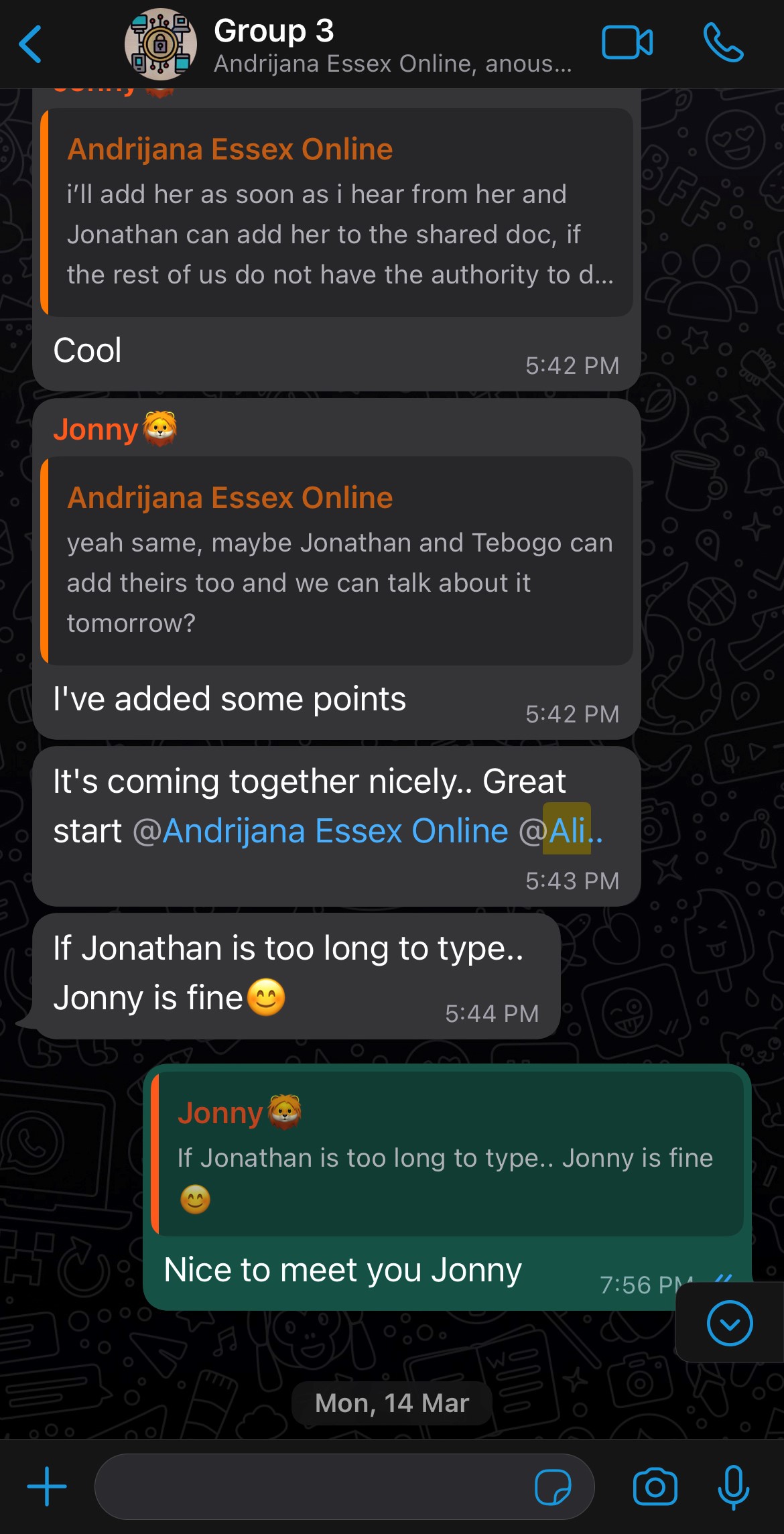
Task: Start a group voice call
Action: pyautogui.click(x=723, y=44)
